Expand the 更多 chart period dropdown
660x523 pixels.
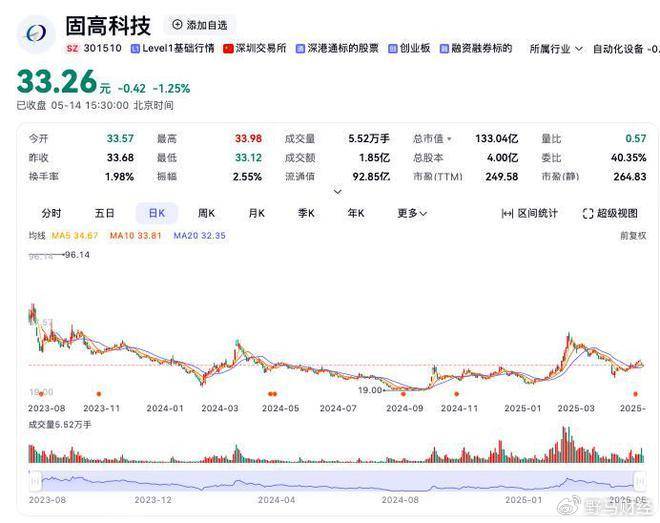(412, 213)
